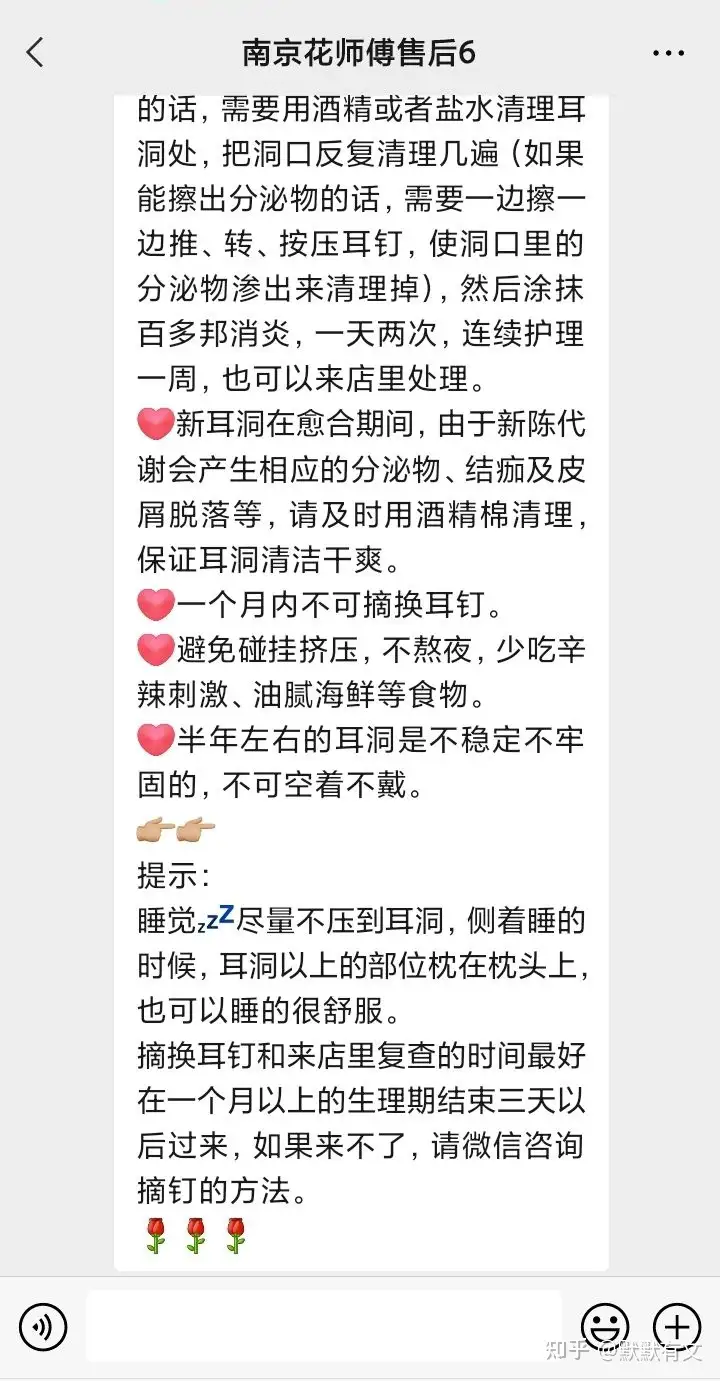Switch to voice message input
Screen dimensions: 720x1381
43,1327
